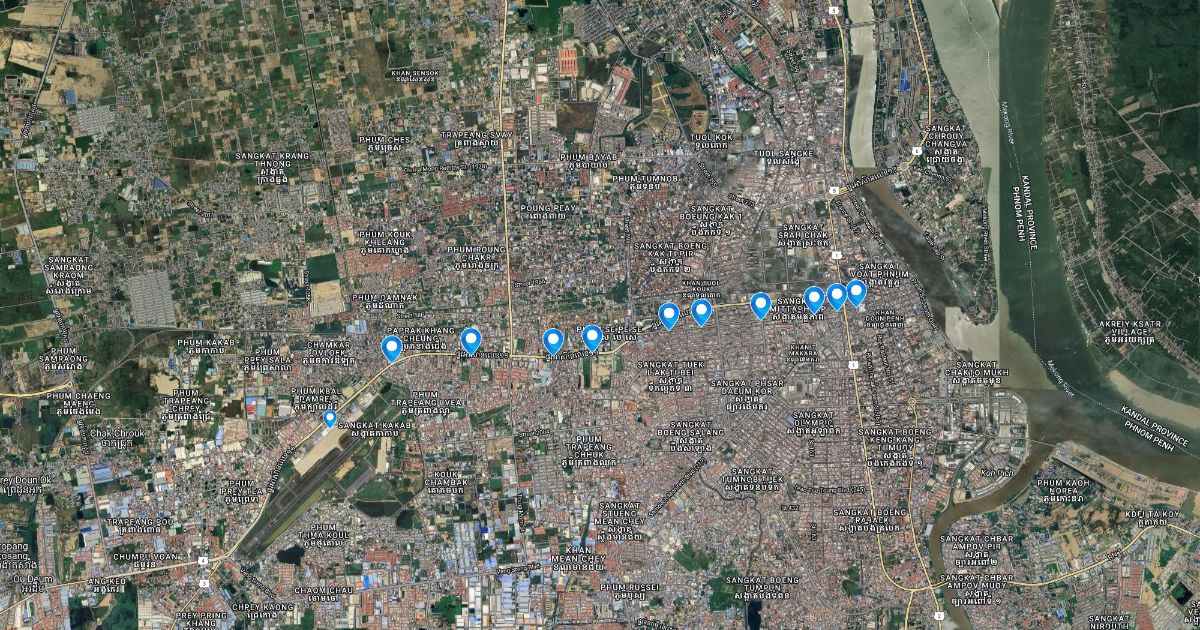Select the pin on the Phum Se Pe Se label
The width and height of the screenshot is (1200, 630).
pyautogui.click(x=592, y=336)
